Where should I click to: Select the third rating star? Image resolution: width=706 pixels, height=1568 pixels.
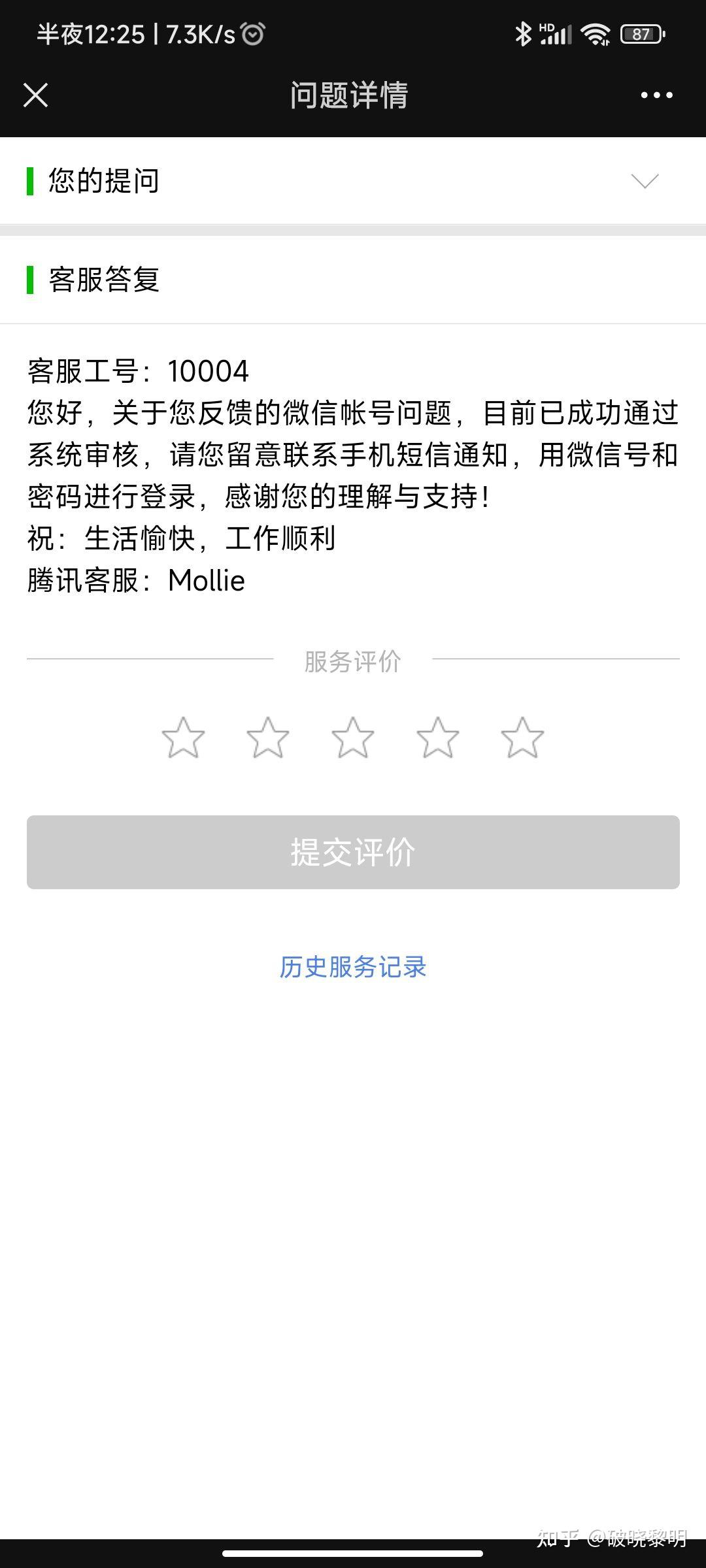(353, 736)
